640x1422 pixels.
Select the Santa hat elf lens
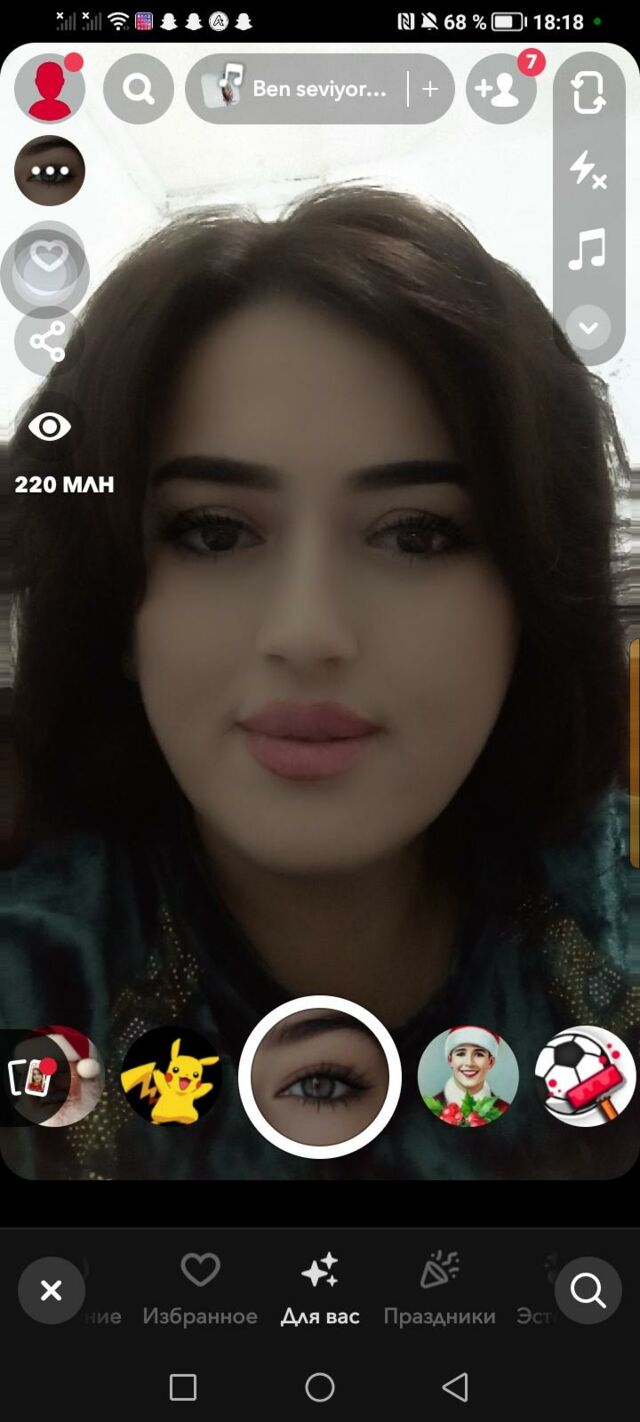point(468,1077)
